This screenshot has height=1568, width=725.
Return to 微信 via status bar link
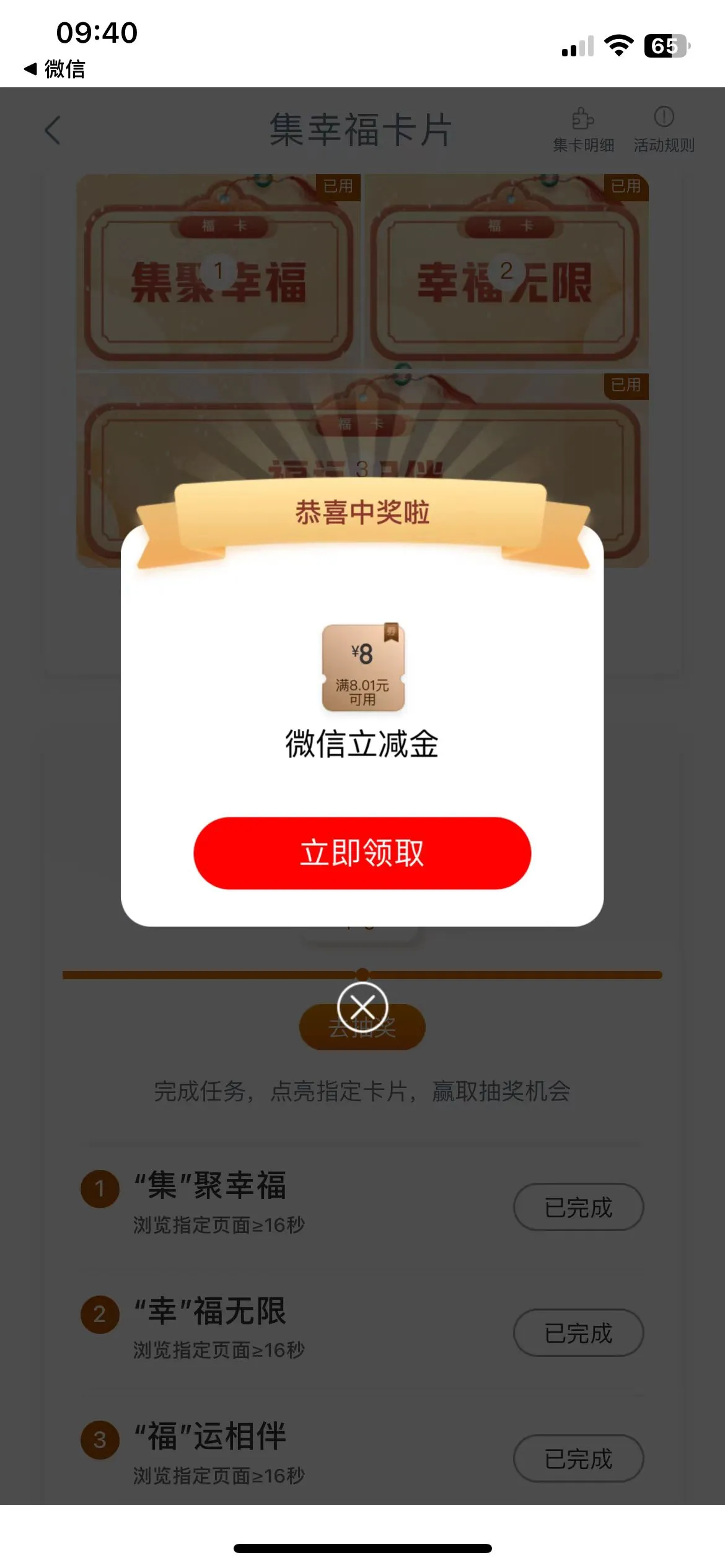click(x=55, y=69)
